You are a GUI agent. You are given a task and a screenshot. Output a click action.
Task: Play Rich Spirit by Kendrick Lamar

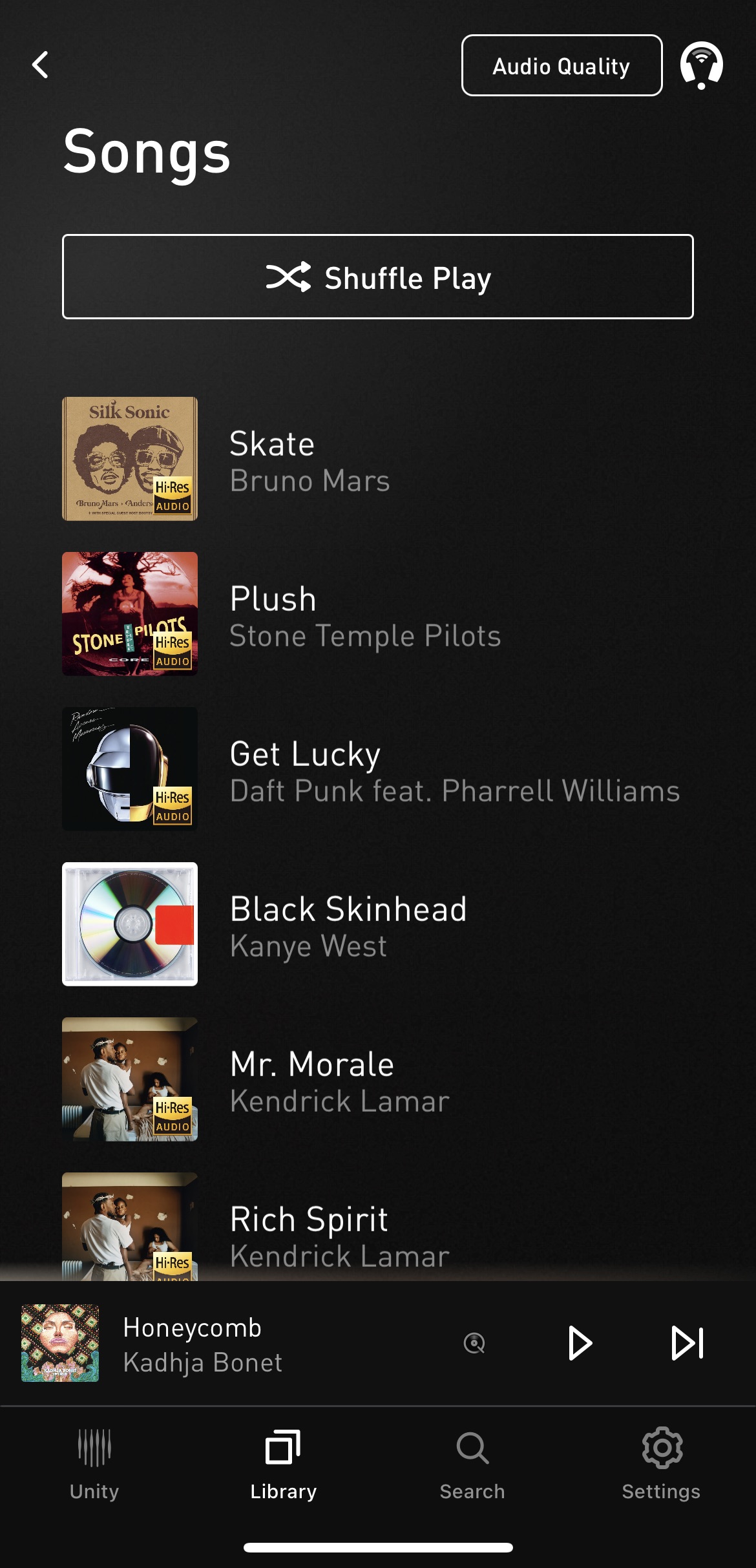[x=378, y=1227]
